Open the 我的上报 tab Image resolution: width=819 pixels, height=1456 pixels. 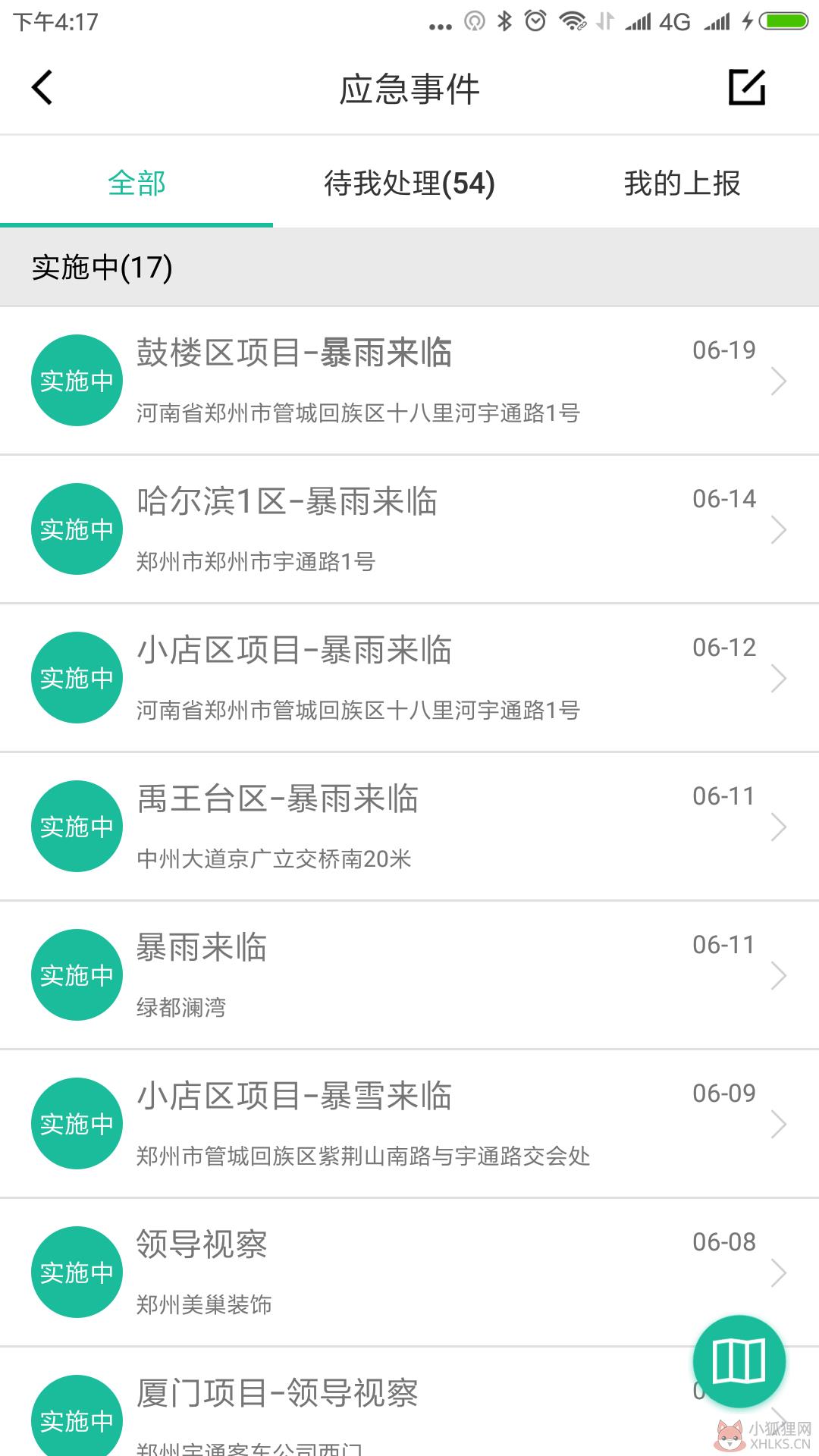click(682, 183)
